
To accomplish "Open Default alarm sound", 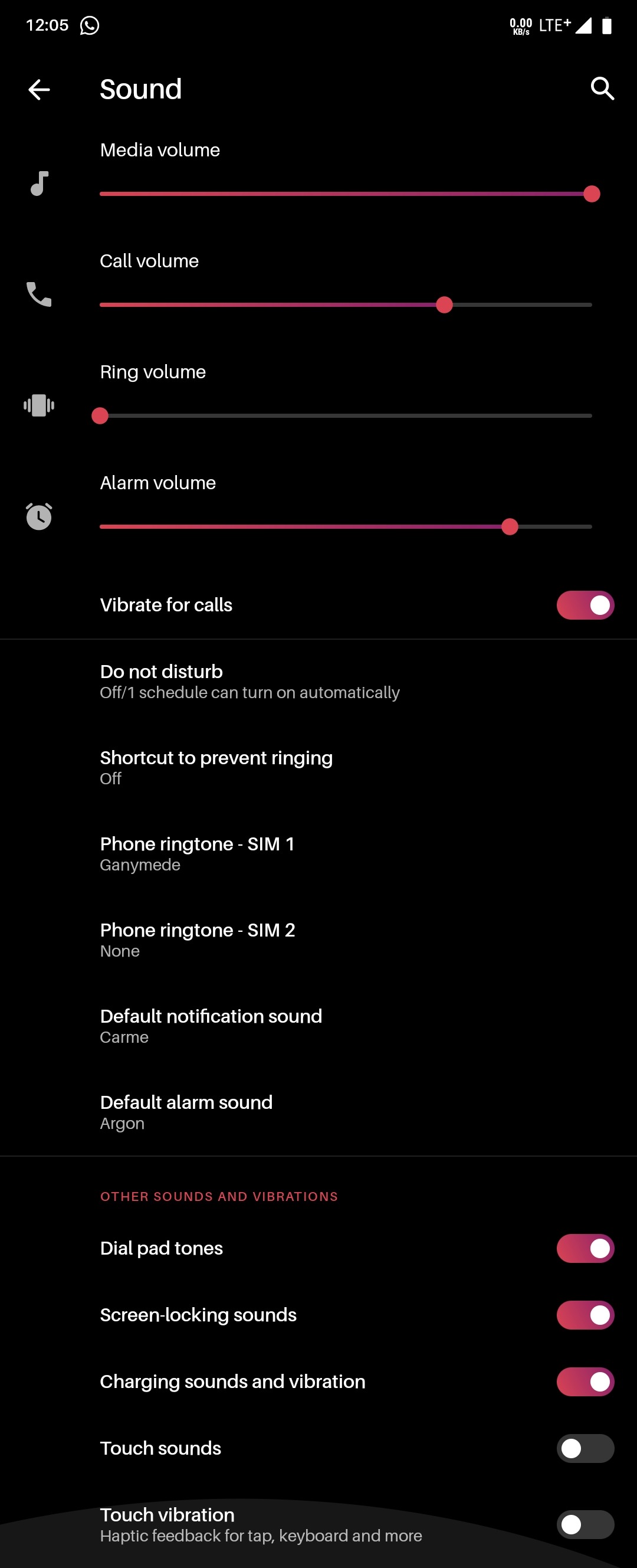I will 186,1111.
